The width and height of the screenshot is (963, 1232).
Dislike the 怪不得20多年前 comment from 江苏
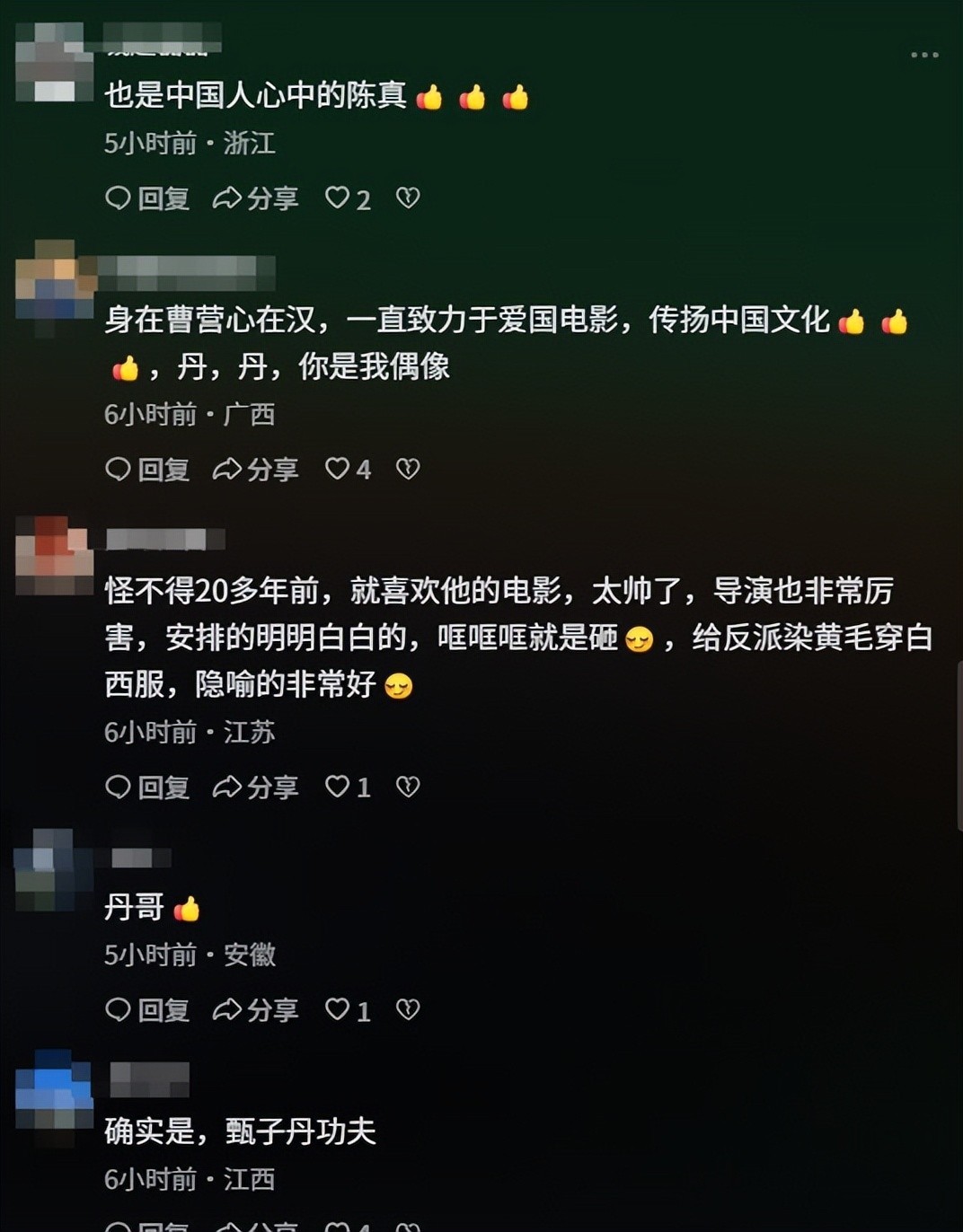pos(408,787)
